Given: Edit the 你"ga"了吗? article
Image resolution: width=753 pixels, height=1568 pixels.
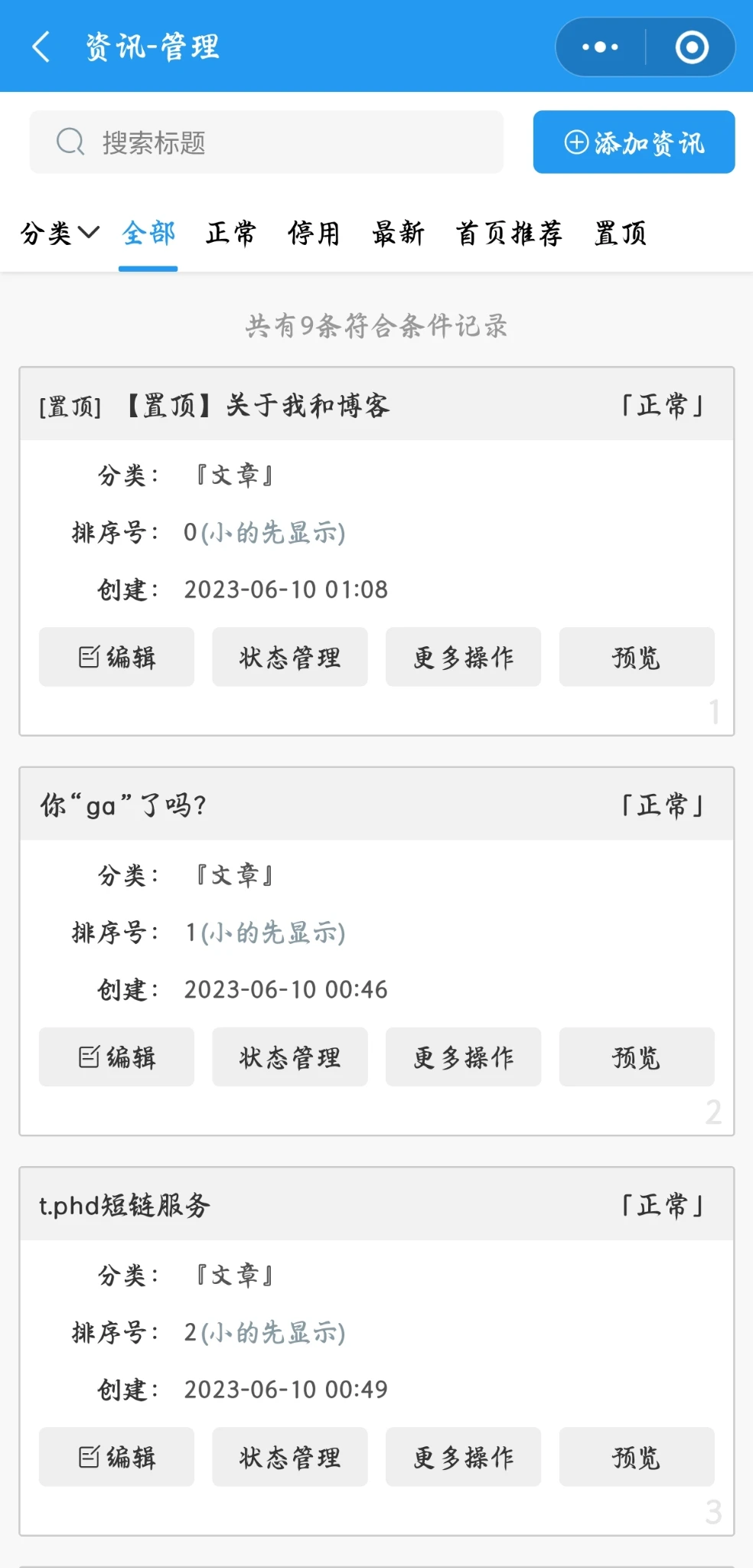Looking at the screenshot, I should pyautogui.click(x=116, y=1057).
